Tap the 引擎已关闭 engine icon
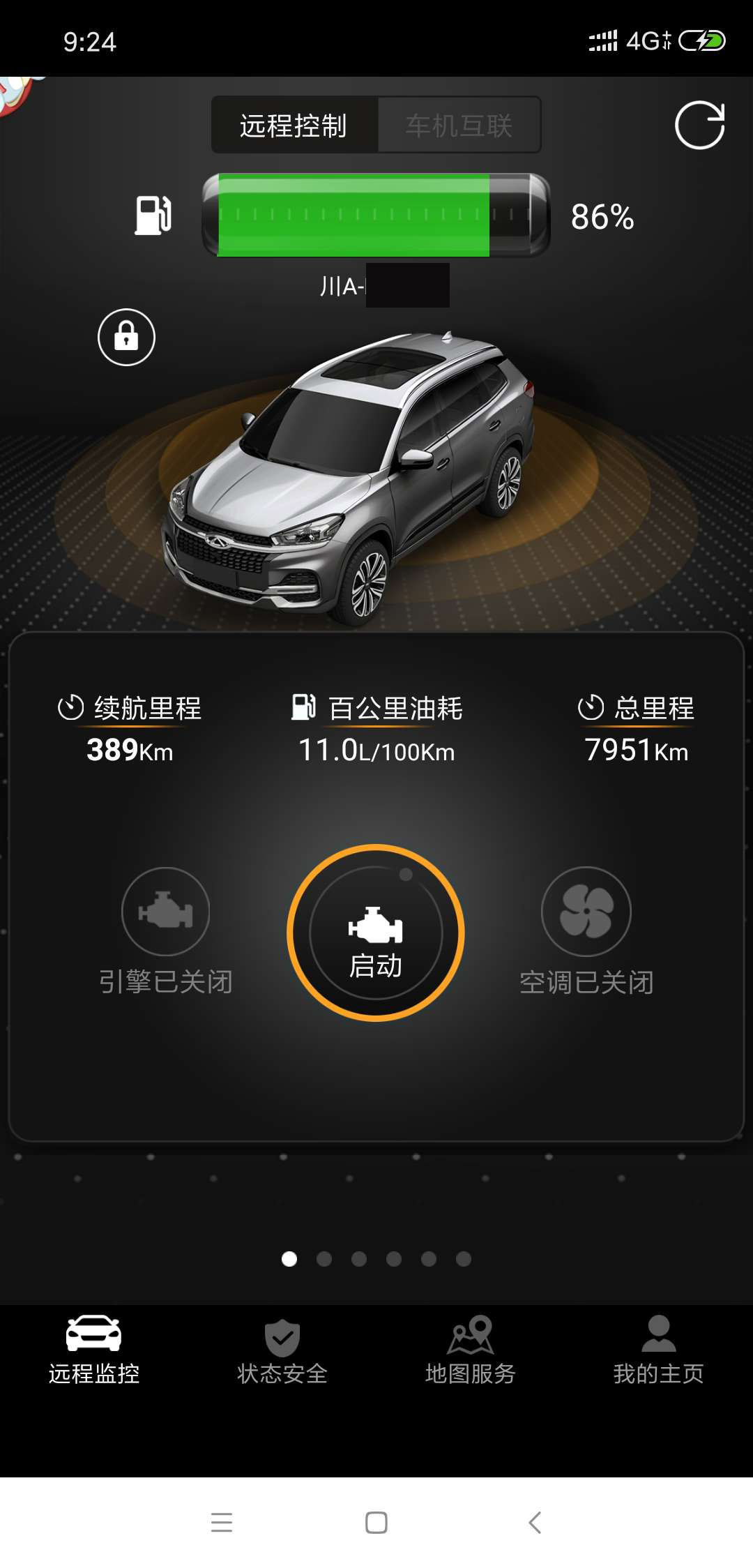 click(165, 911)
